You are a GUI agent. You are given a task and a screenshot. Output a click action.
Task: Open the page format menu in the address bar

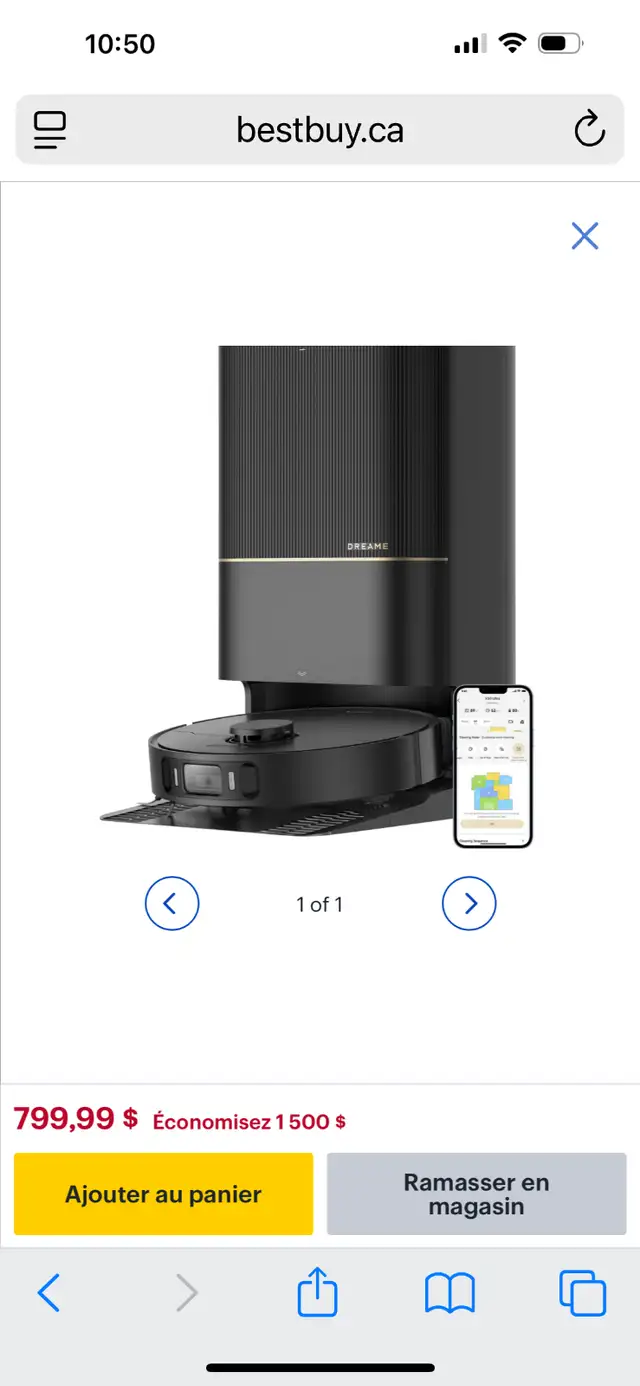point(50,130)
